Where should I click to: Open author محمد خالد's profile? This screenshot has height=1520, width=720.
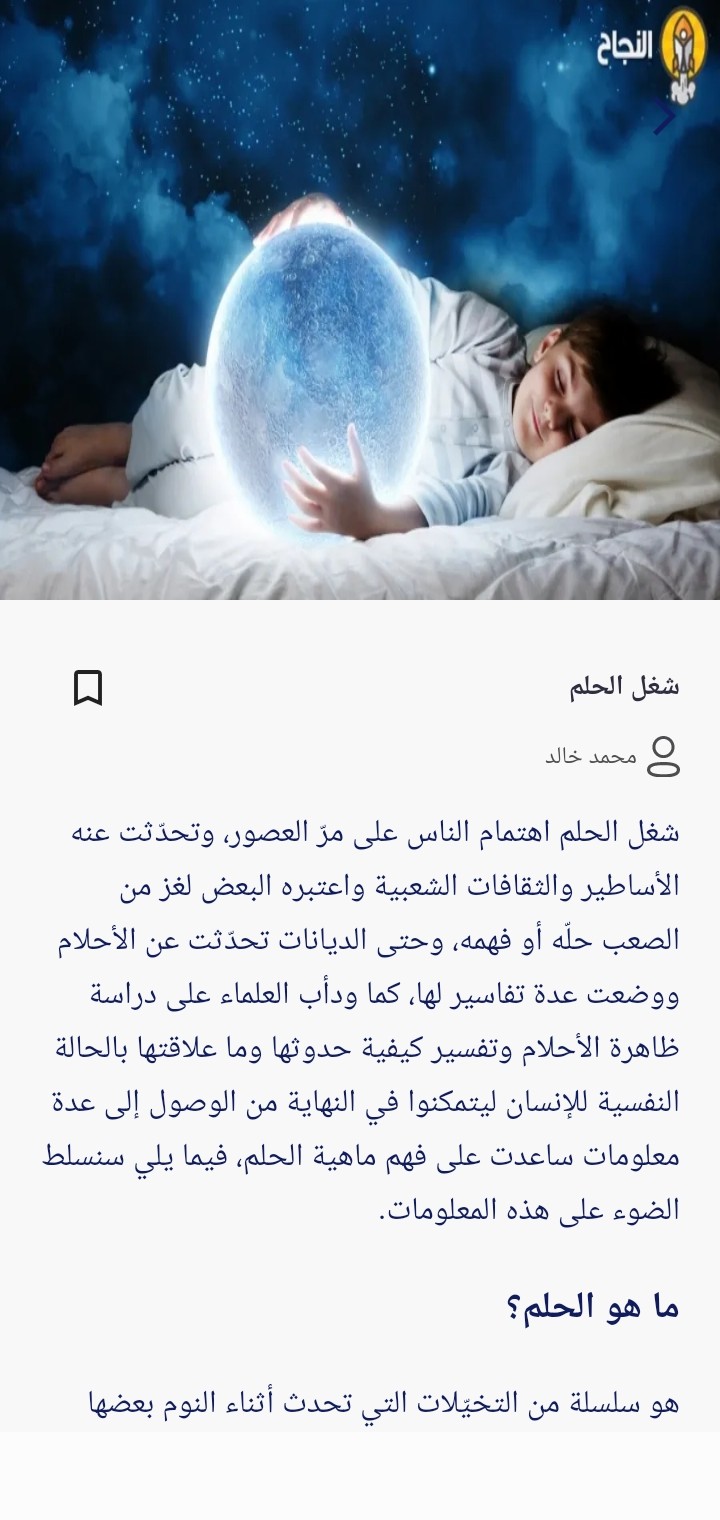pos(612,756)
